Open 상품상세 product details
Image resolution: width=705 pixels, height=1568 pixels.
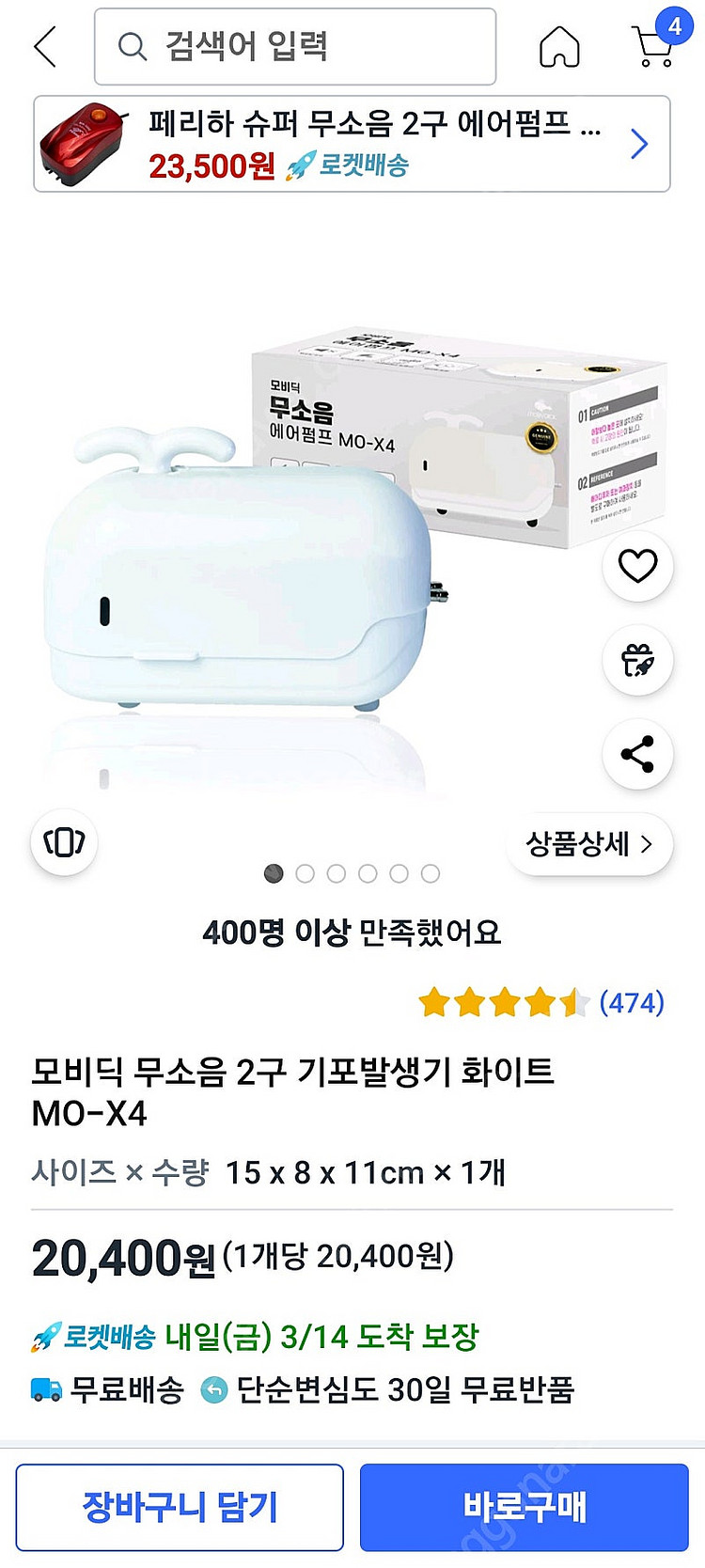click(x=589, y=843)
